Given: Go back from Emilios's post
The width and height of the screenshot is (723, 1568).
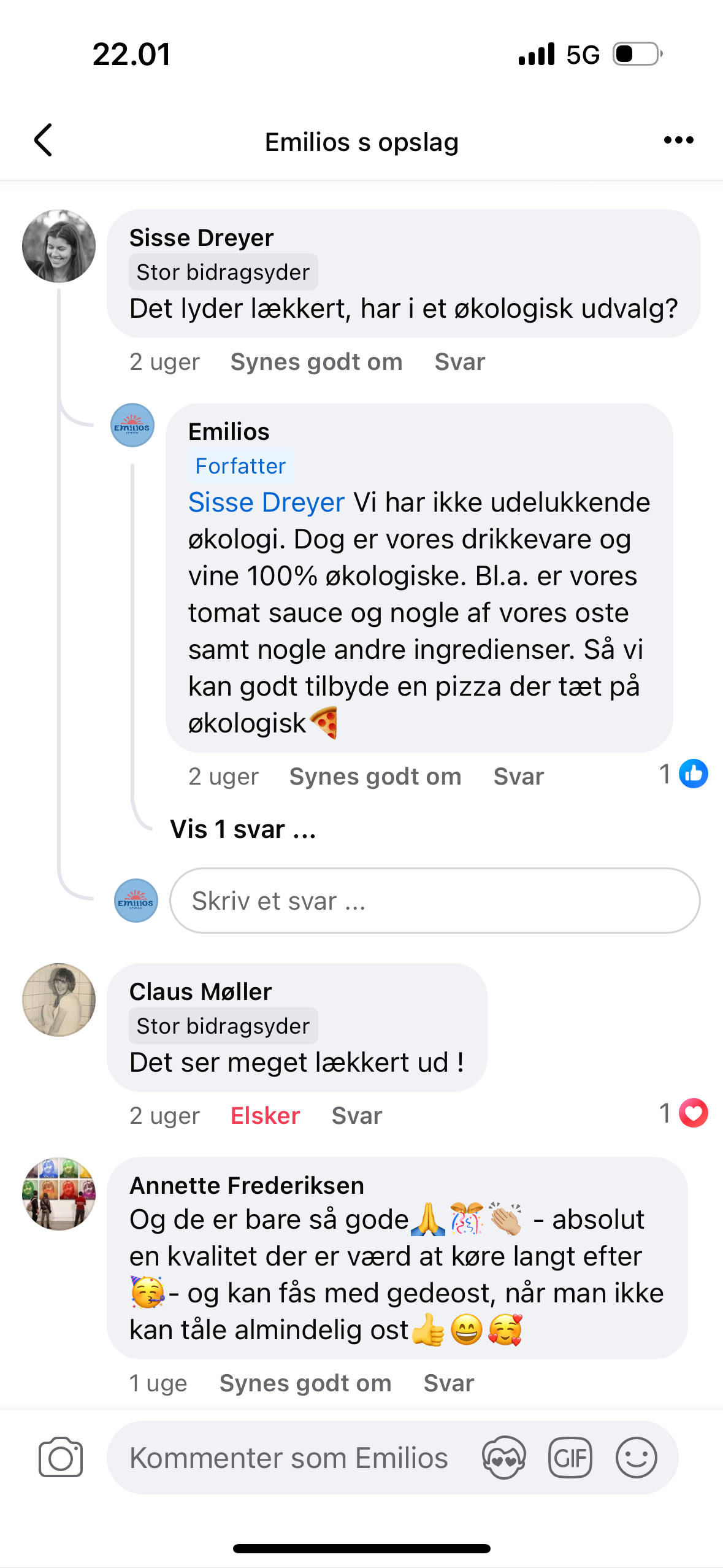Looking at the screenshot, I should click(x=43, y=140).
